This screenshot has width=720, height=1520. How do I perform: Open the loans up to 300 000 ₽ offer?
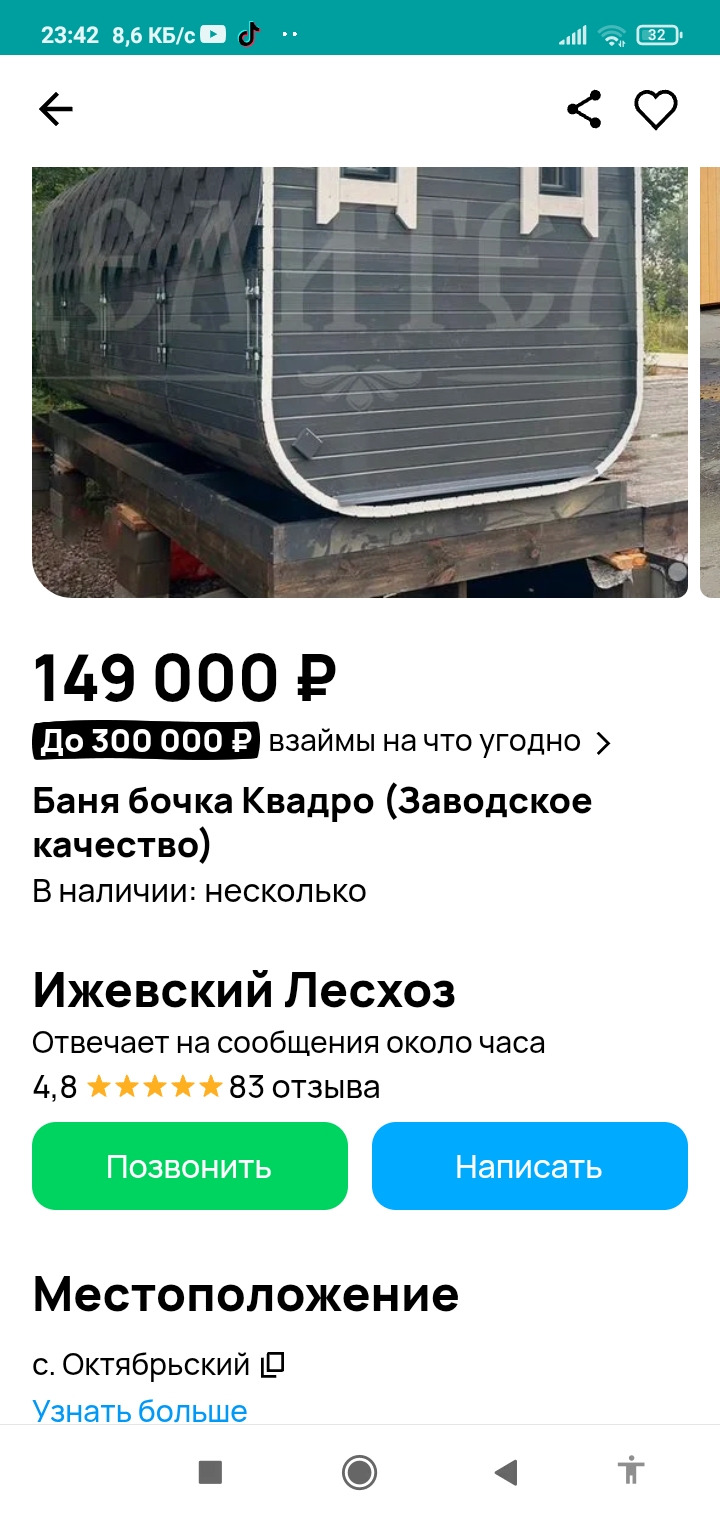pyautogui.click(x=322, y=742)
